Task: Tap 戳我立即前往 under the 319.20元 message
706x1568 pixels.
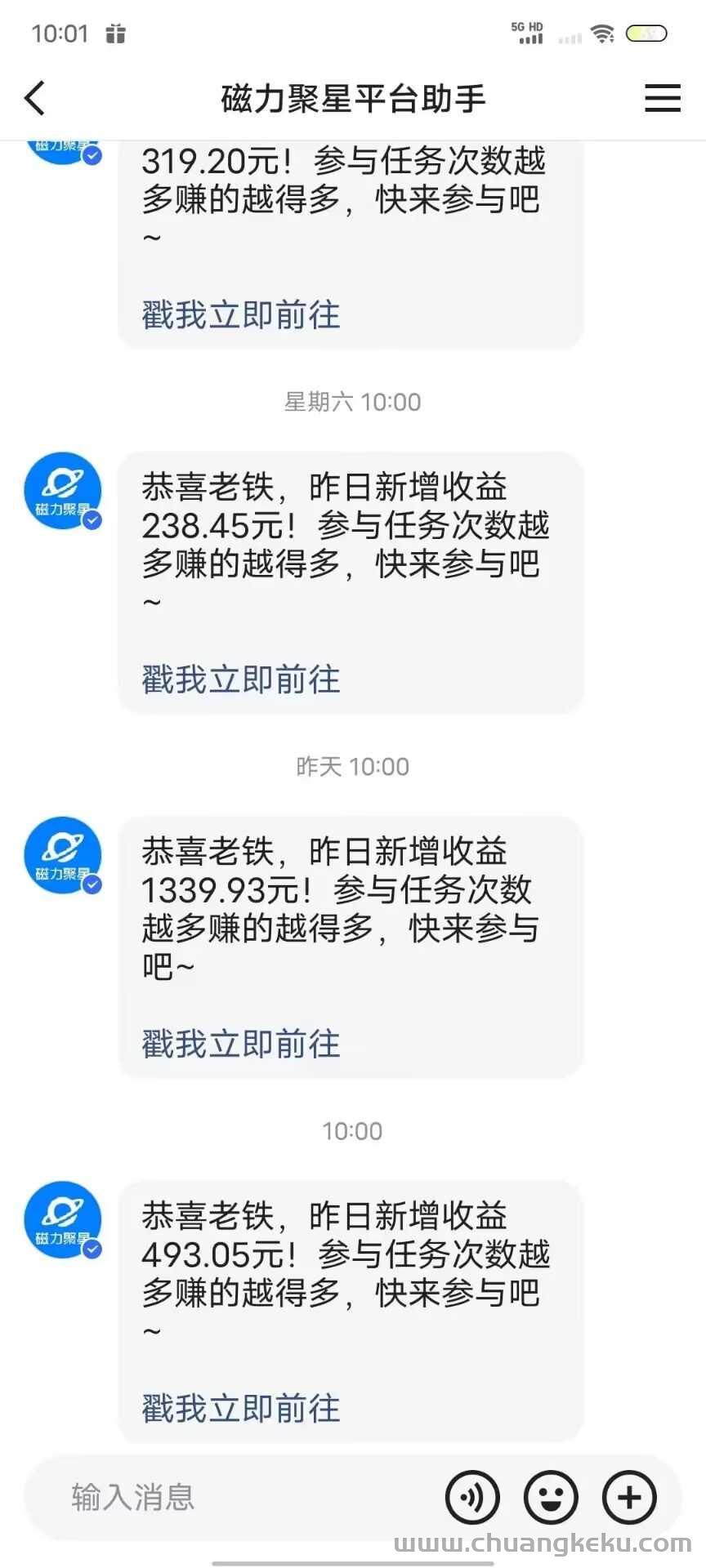Action: [x=241, y=315]
